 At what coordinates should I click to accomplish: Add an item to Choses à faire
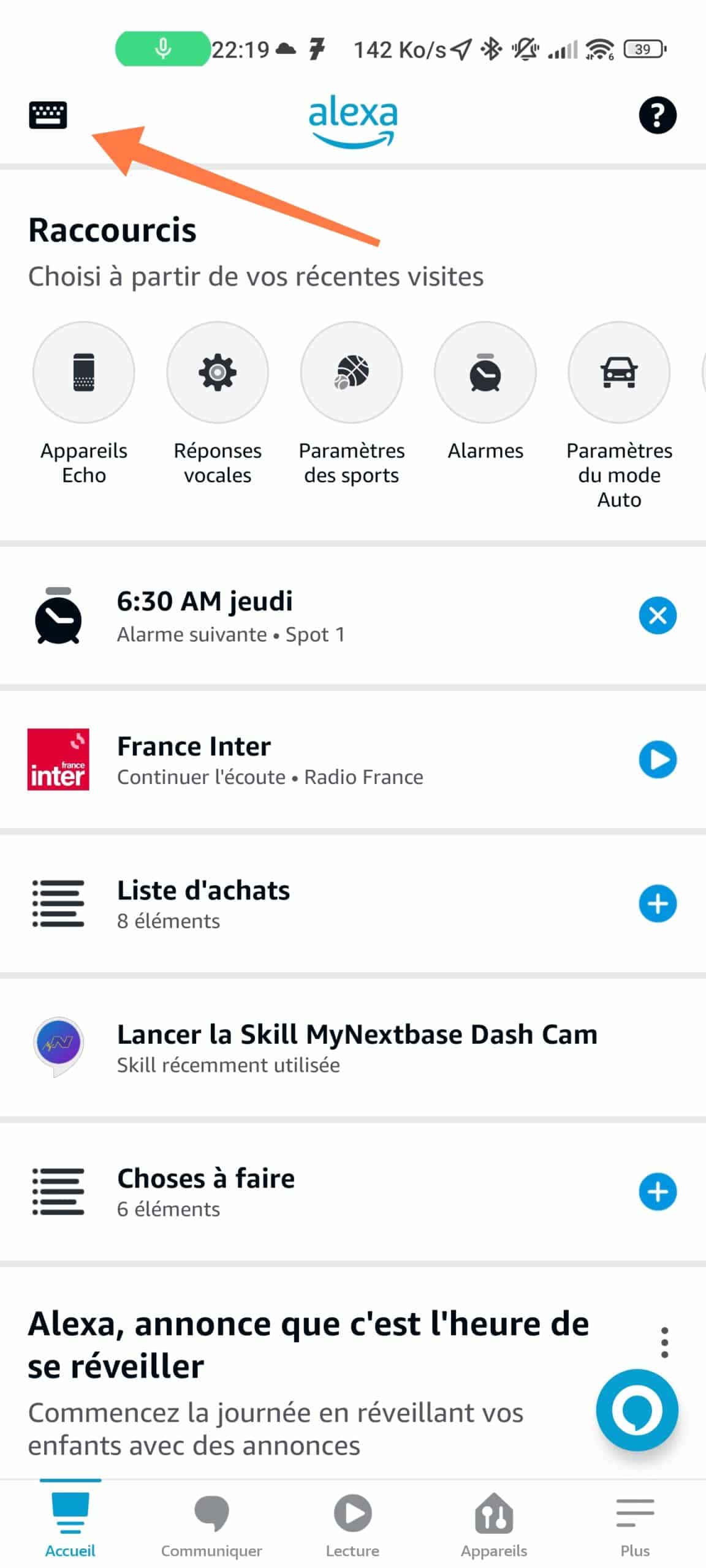click(x=658, y=1192)
